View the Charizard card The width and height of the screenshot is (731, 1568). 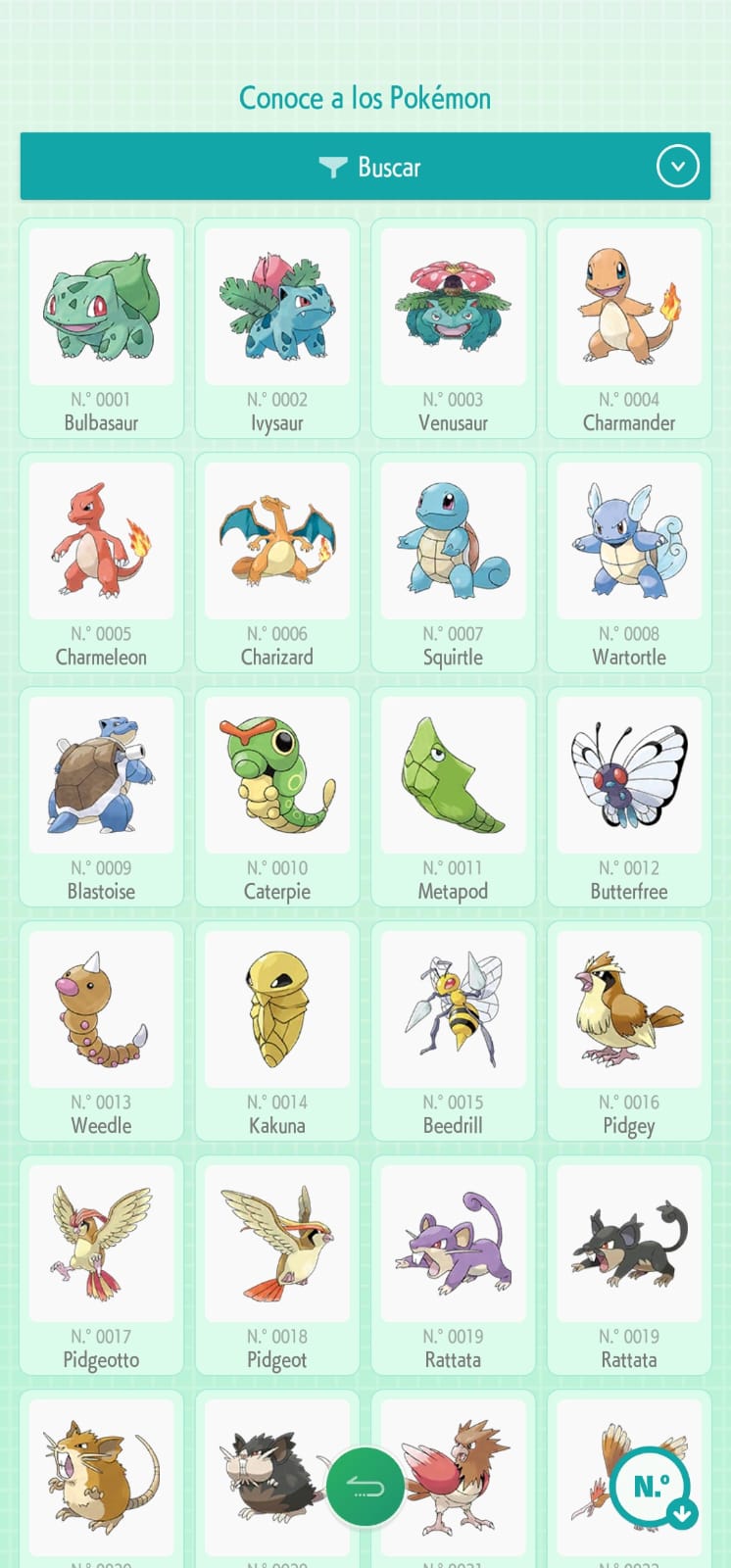point(277,562)
